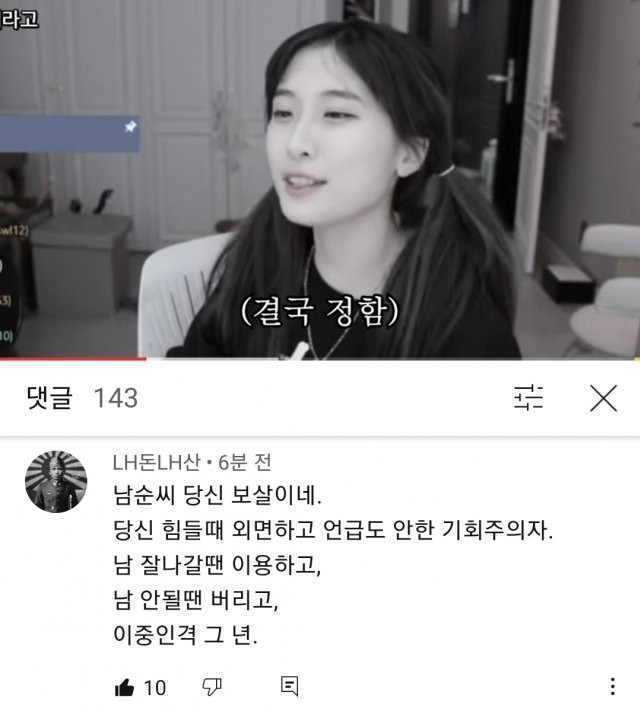Close the comments panel
Screen dimensions: 640x711
(603, 399)
